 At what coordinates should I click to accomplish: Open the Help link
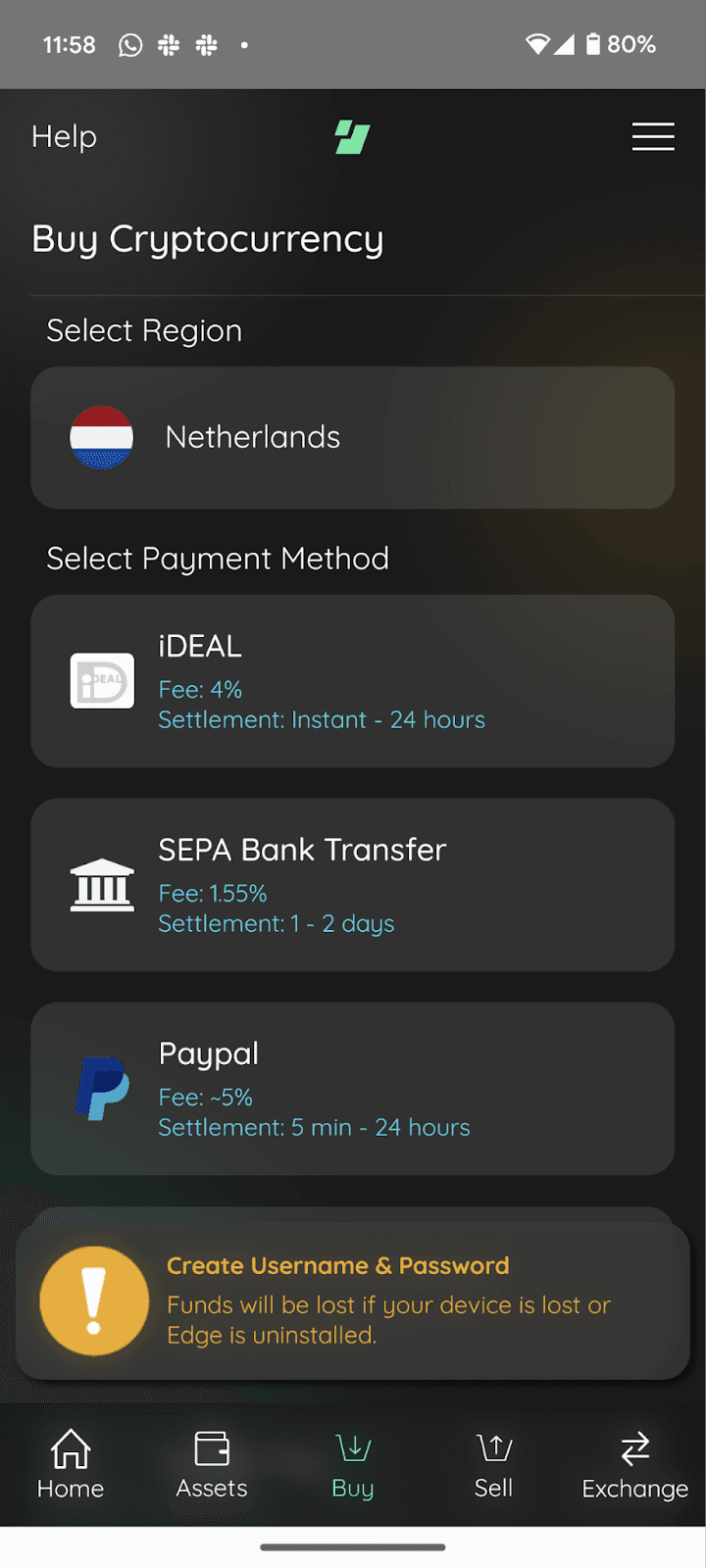tap(64, 137)
